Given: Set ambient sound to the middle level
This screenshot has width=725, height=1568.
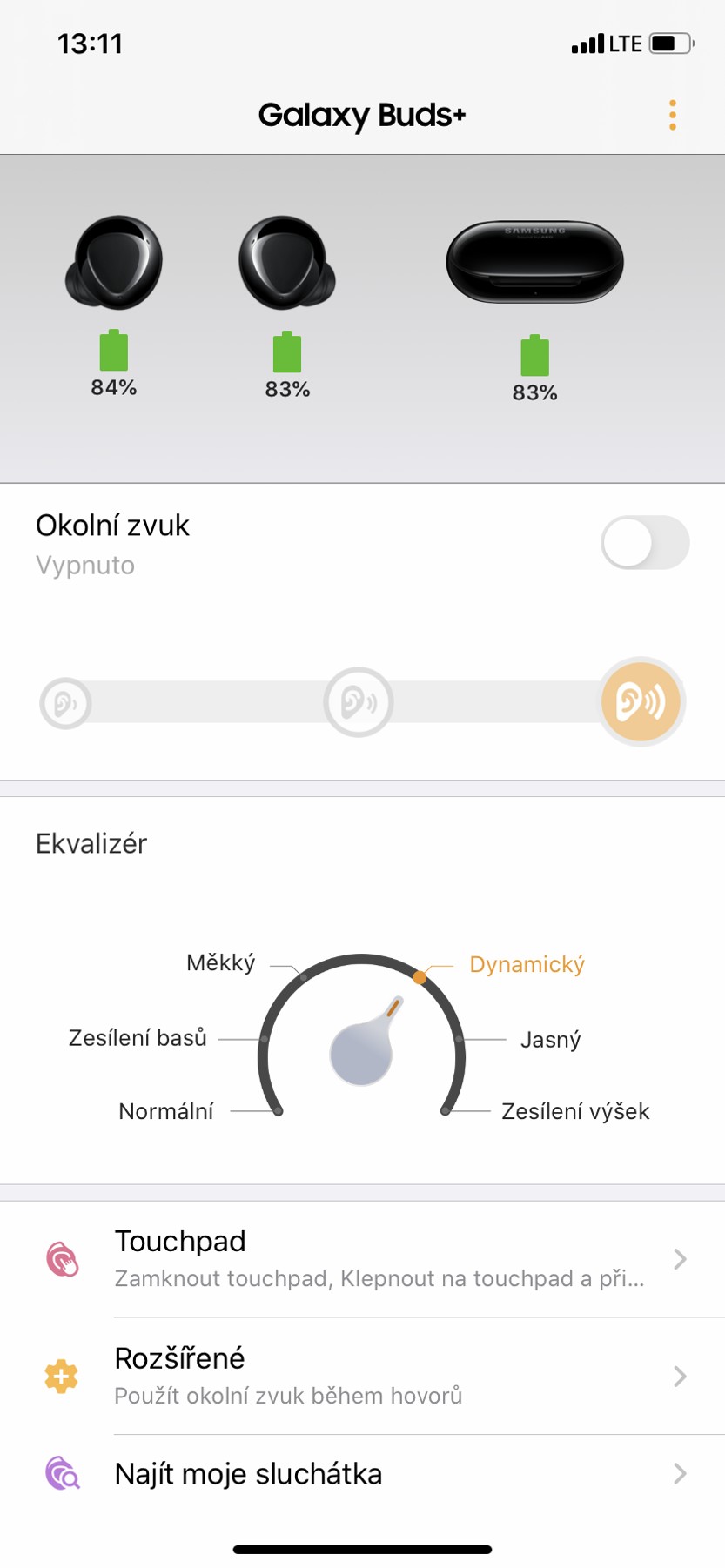Looking at the screenshot, I should pyautogui.click(x=358, y=702).
